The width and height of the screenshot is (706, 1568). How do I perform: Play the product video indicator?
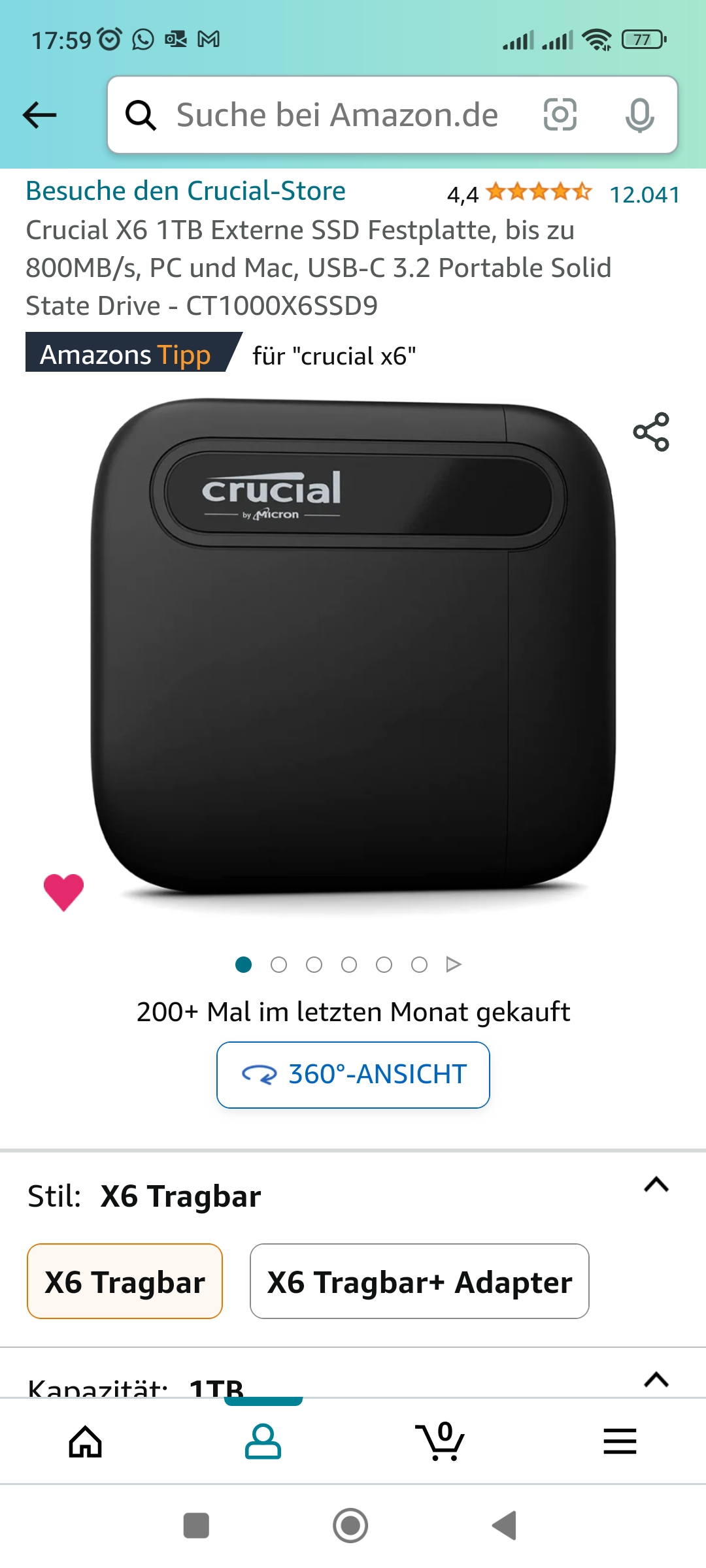pos(454,964)
